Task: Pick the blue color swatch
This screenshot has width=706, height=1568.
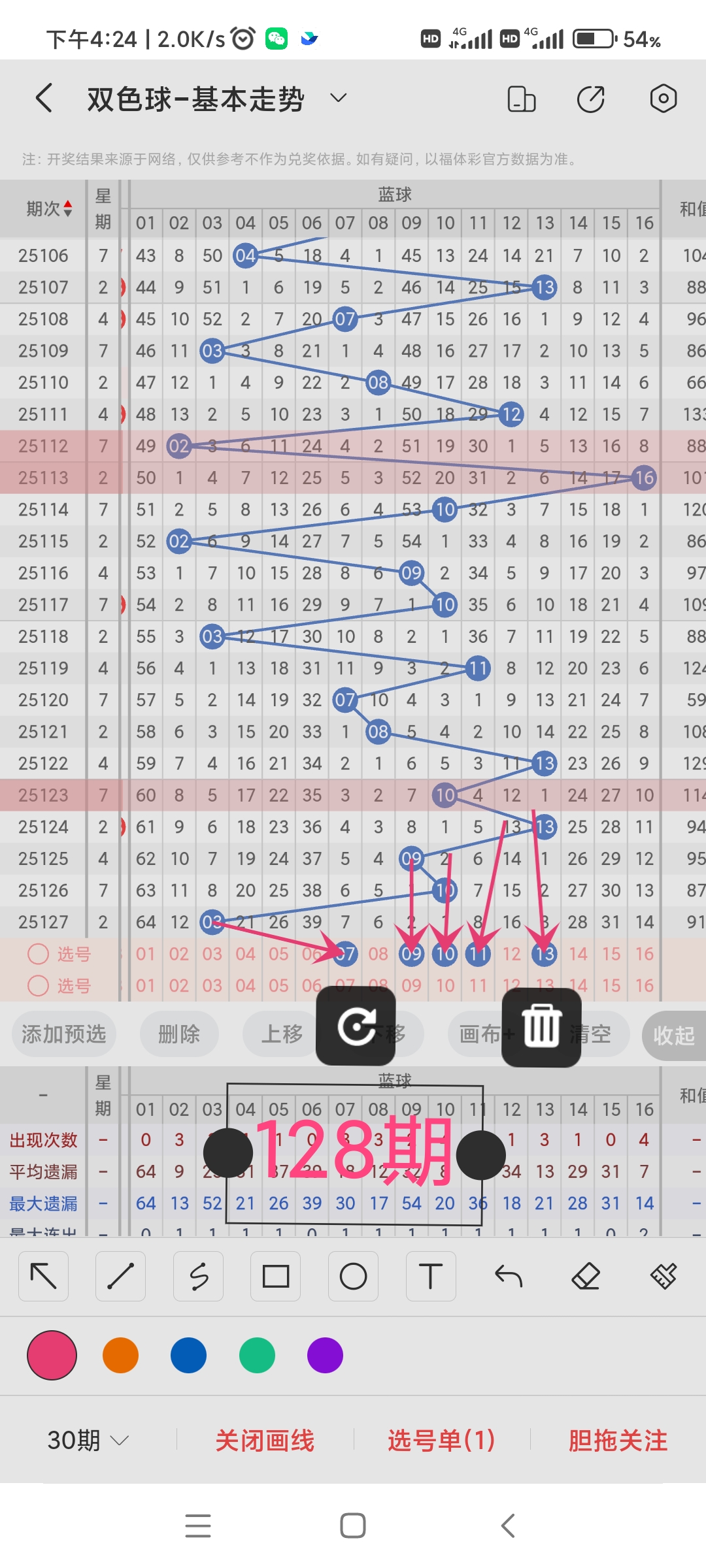Action: tap(188, 1355)
